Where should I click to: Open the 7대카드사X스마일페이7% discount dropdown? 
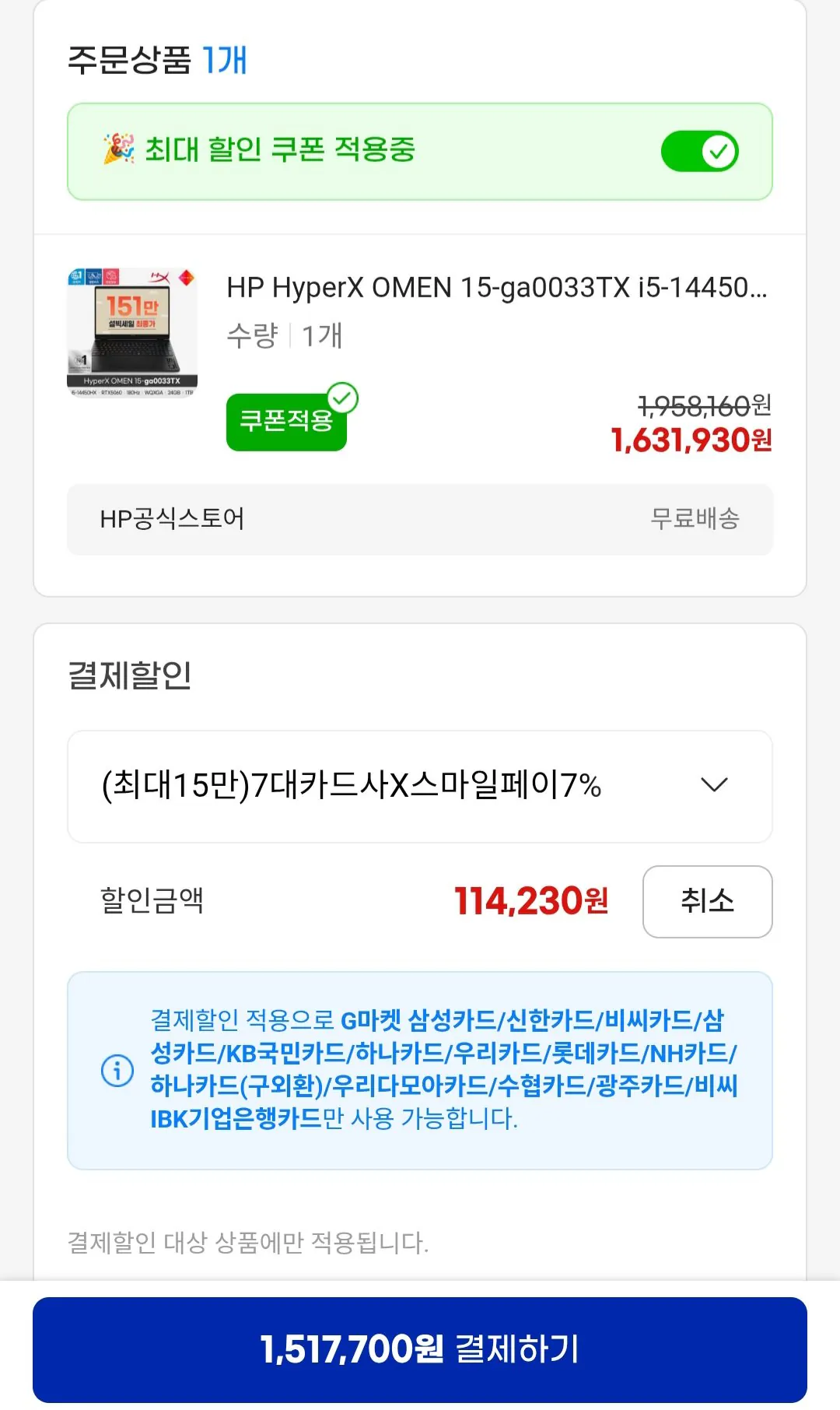pos(418,787)
